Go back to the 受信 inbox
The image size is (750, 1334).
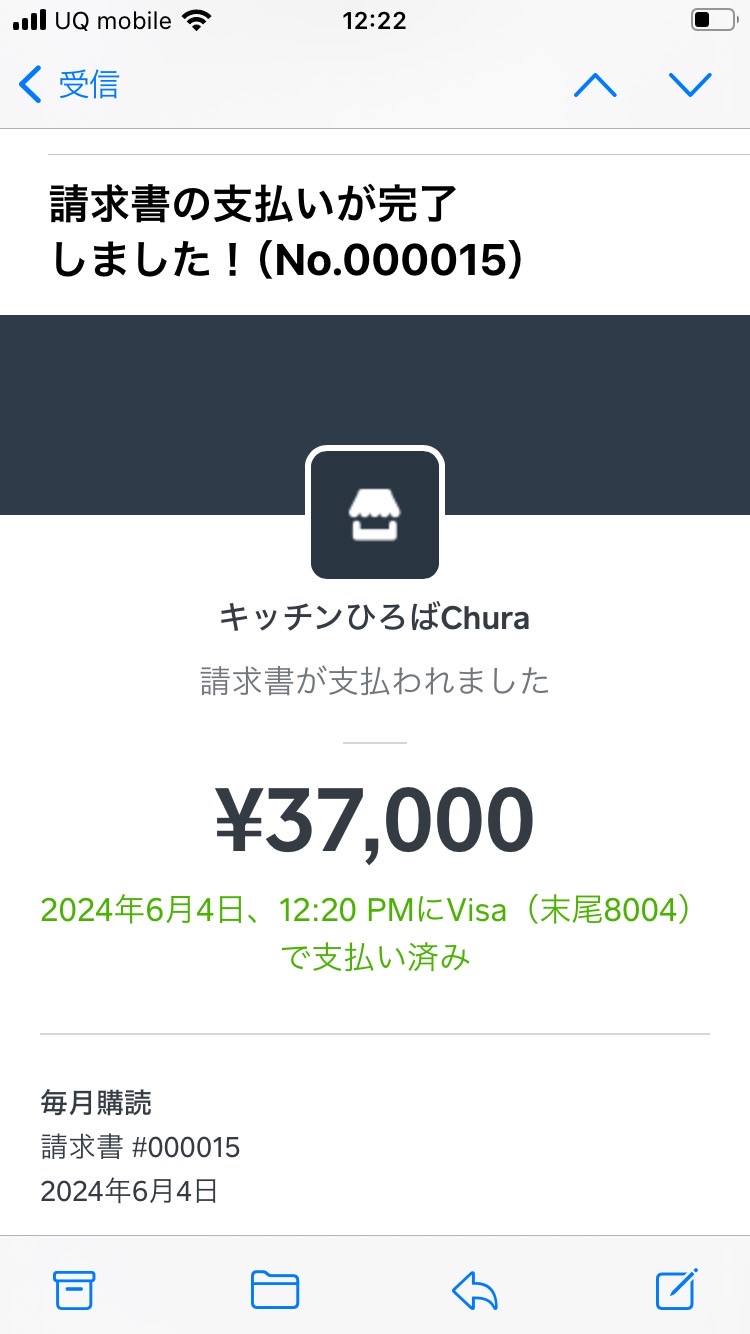(x=69, y=85)
